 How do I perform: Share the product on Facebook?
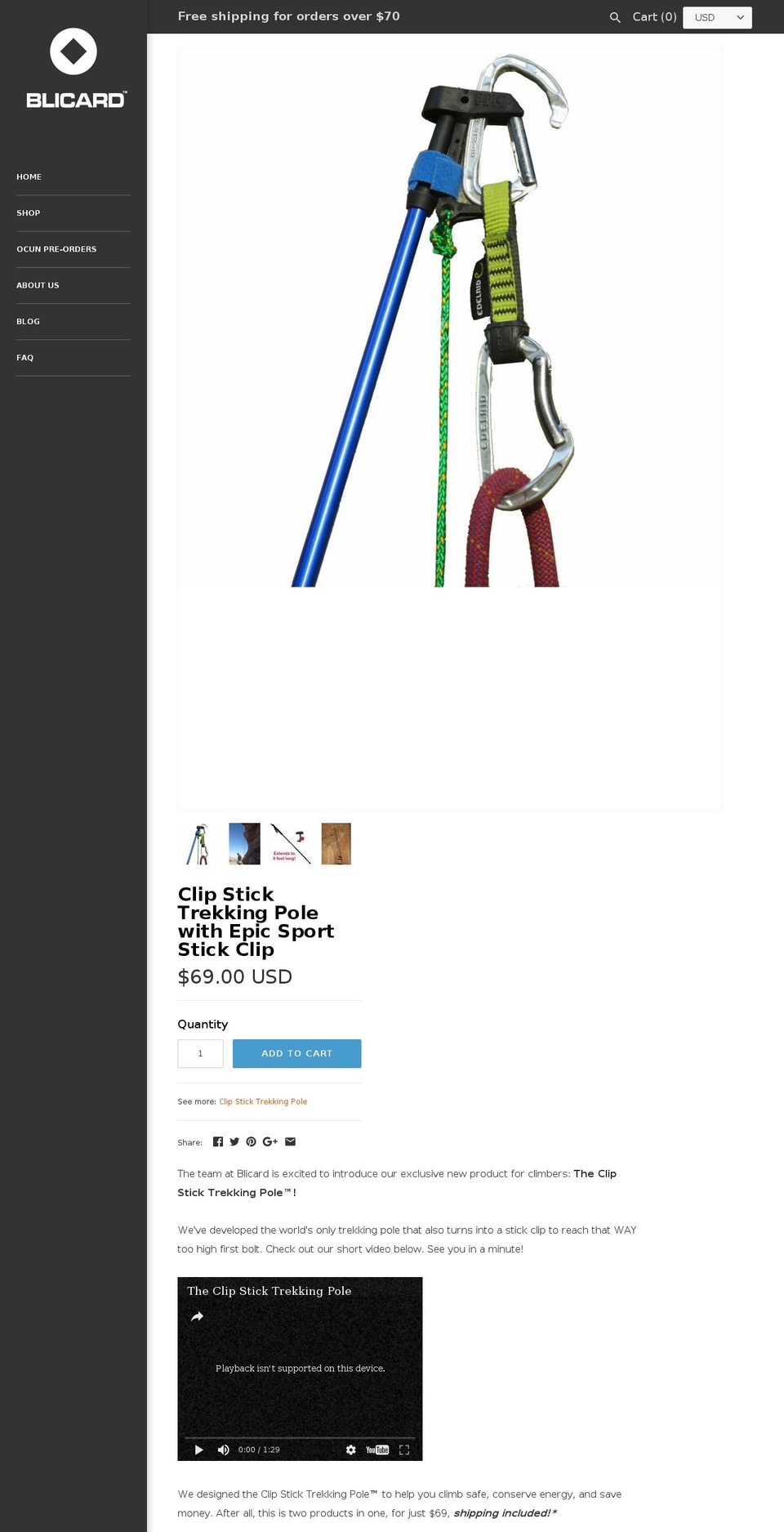pos(217,1141)
